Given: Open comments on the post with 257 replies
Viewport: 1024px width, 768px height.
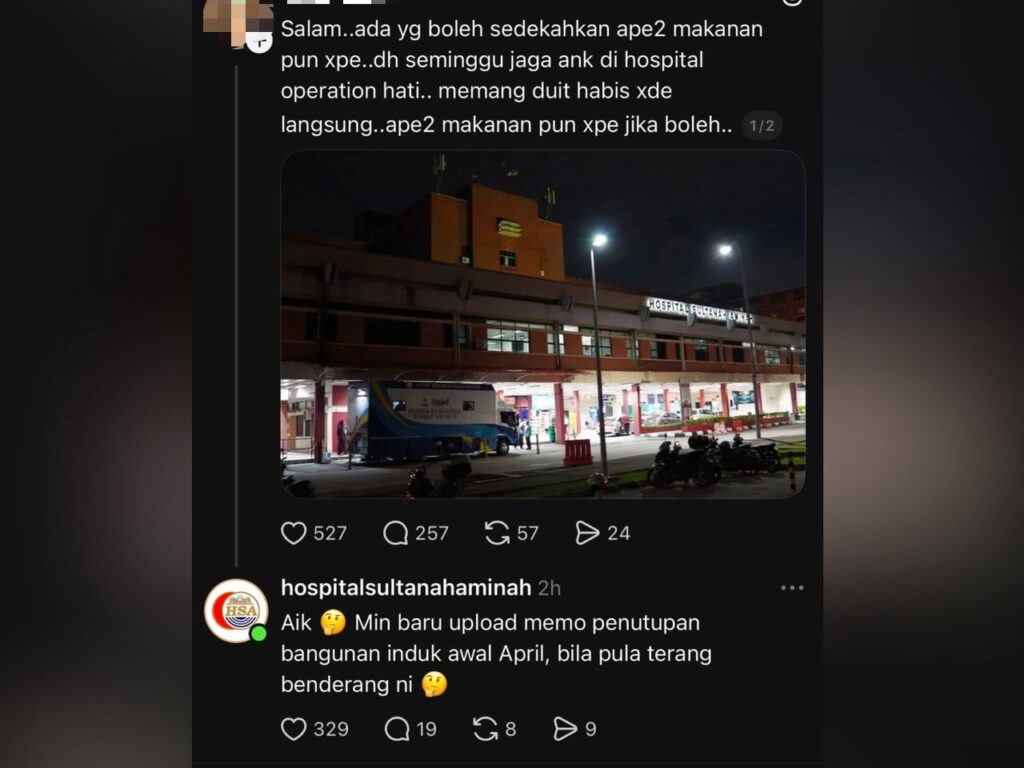Looking at the screenshot, I should (396, 533).
